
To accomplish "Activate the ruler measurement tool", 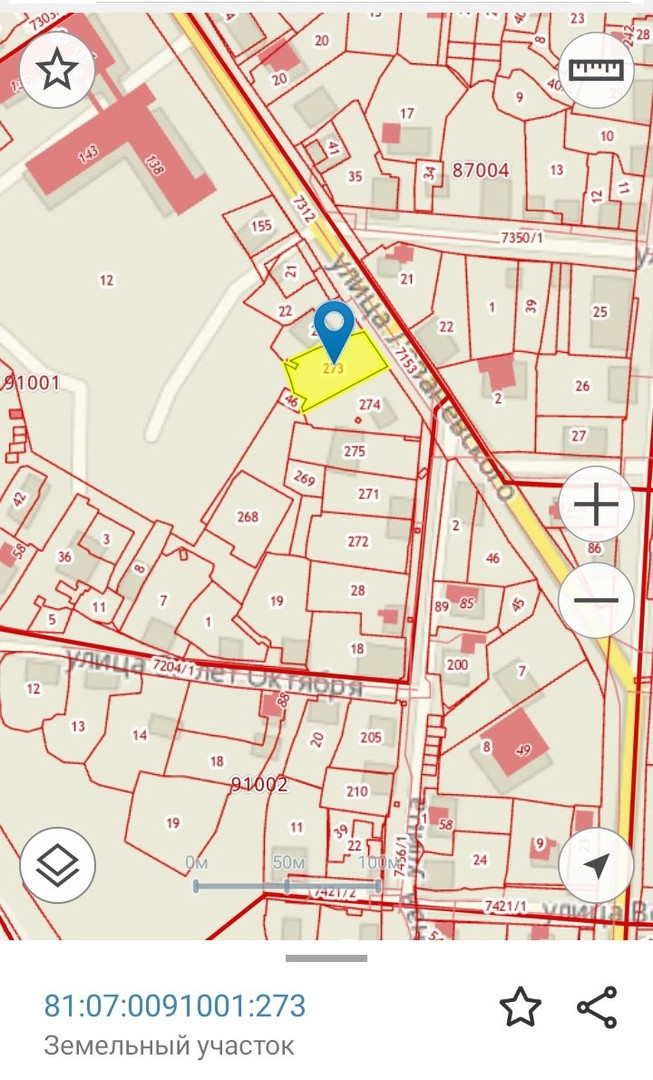I will point(595,69).
